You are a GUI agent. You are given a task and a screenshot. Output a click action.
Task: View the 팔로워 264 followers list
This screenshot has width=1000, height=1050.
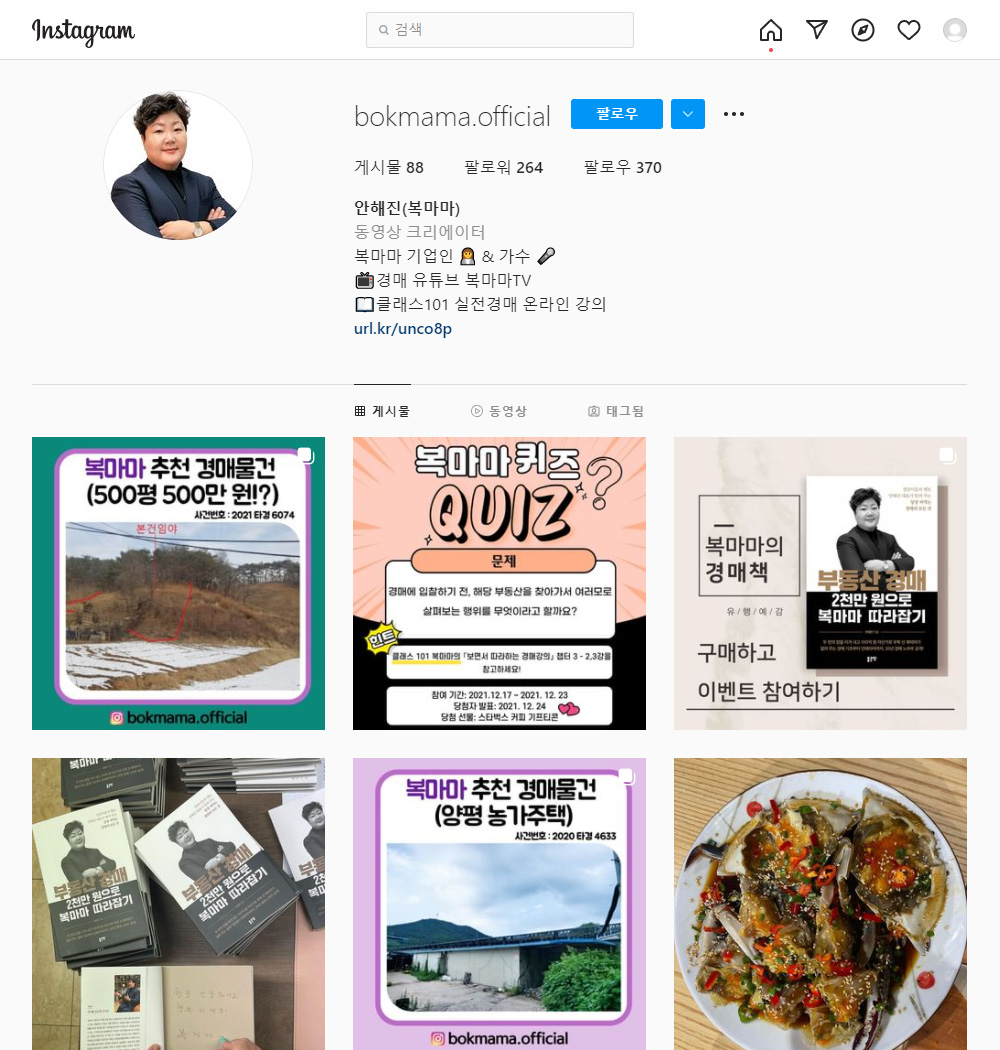tap(503, 167)
